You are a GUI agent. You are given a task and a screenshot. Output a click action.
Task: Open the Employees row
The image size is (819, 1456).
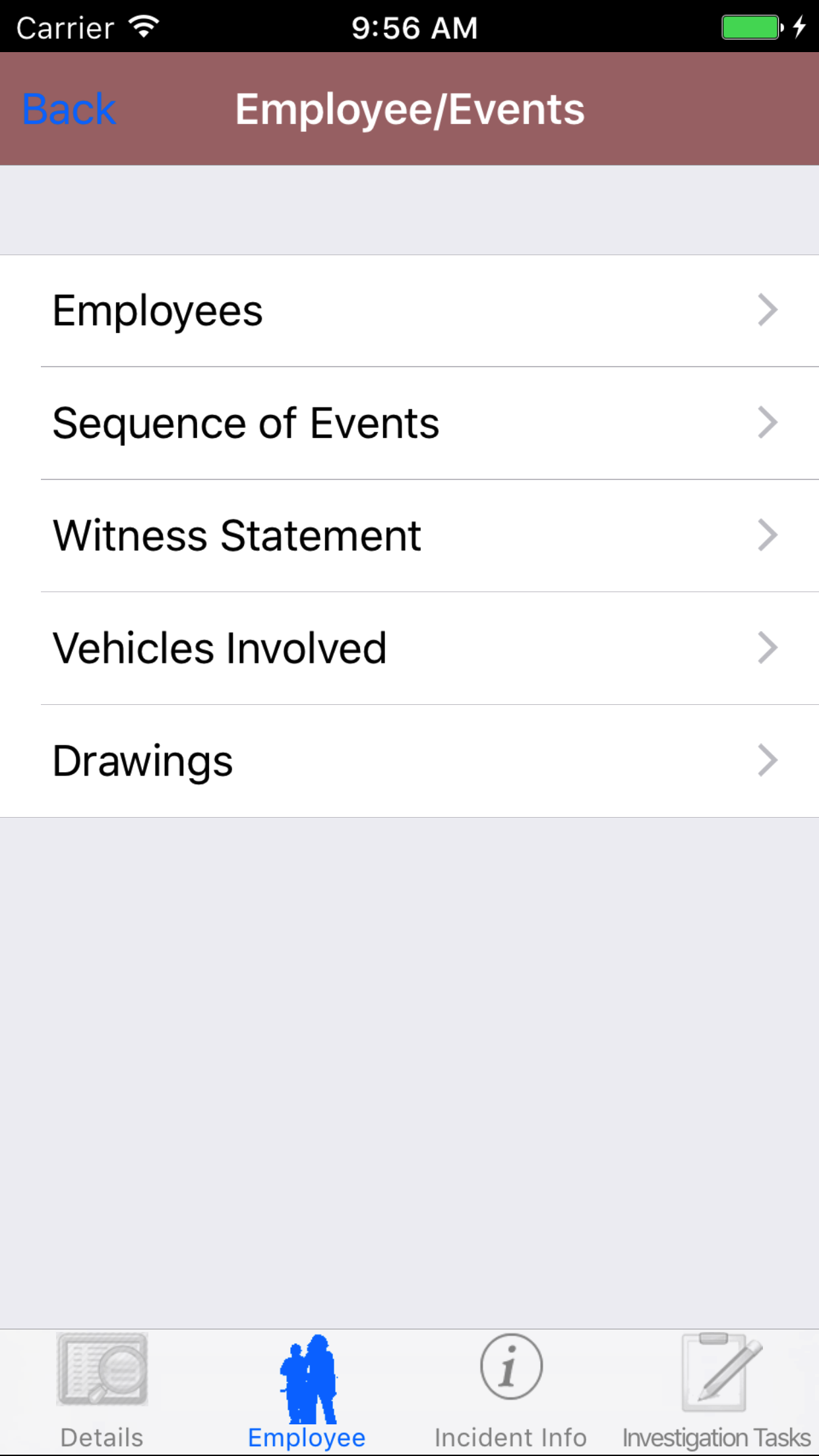pos(409,311)
